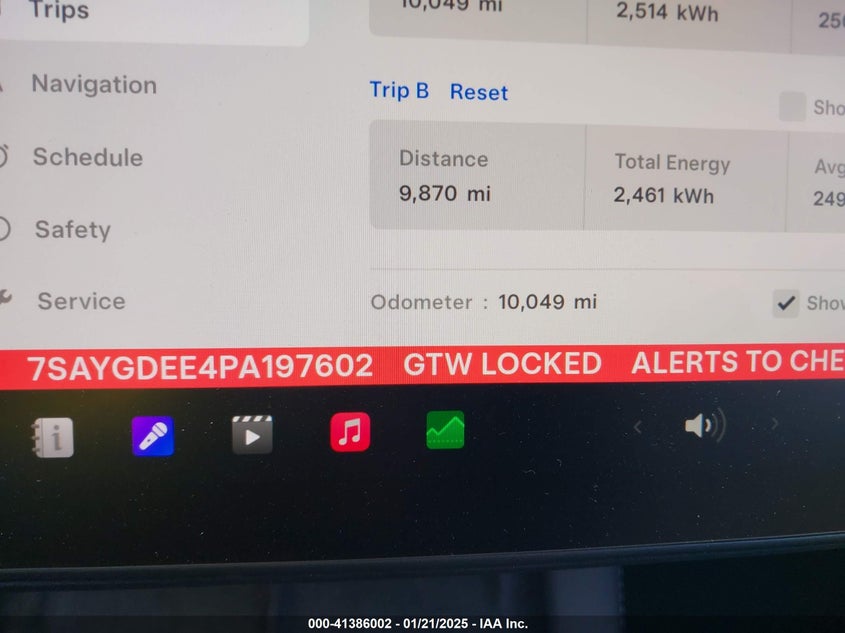This screenshot has width=845, height=633.
Task: Open the Schedule settings
Action: [87, 157]
